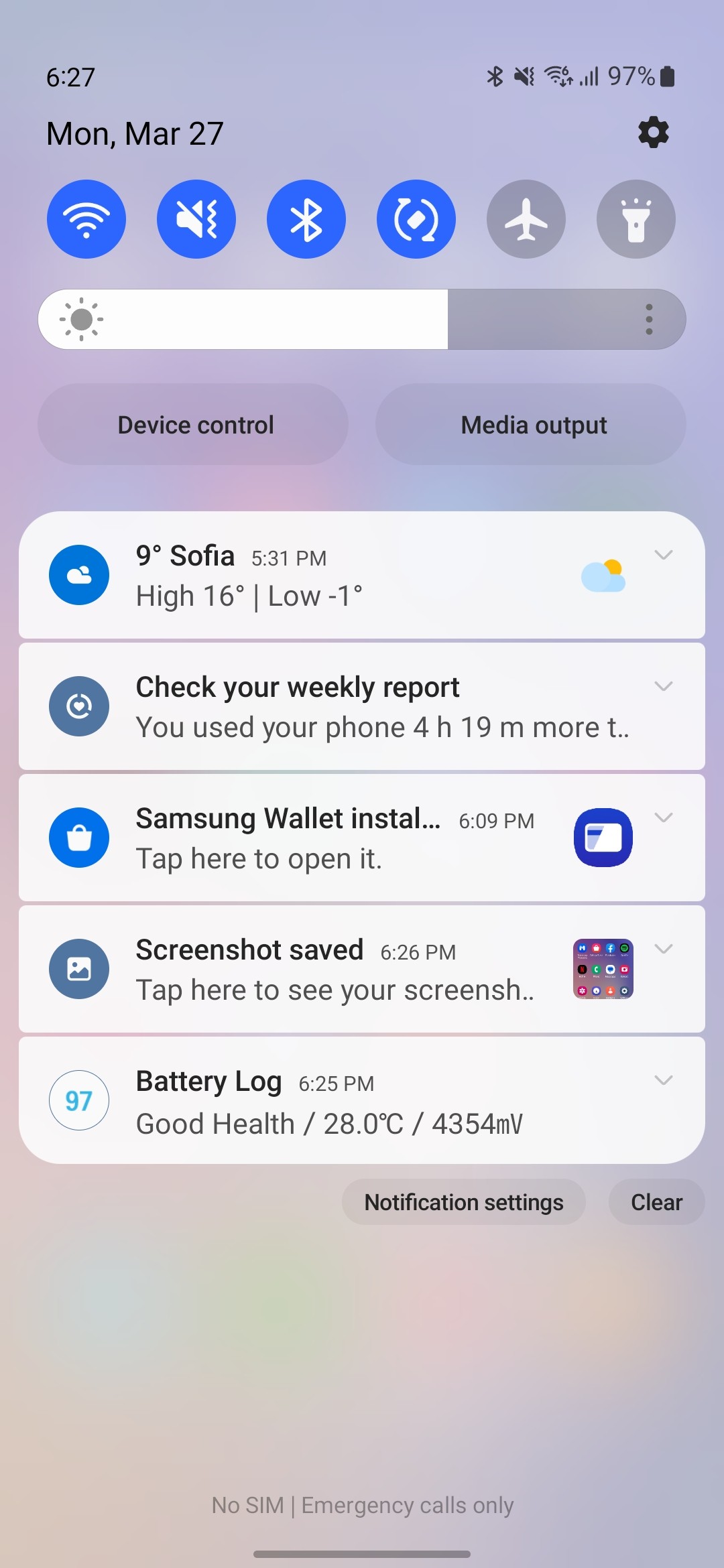This screenshot has height=1568, width=724.
Task: Open the Sofia weather notification
Action: (335, 576)
